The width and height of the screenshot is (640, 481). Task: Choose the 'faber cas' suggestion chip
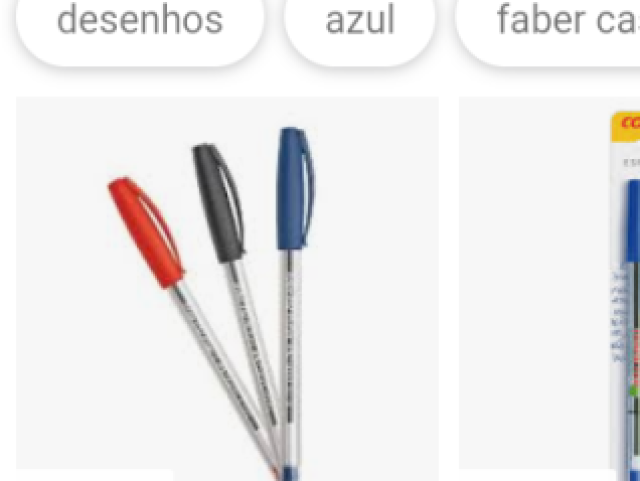[x=560, y=22]
